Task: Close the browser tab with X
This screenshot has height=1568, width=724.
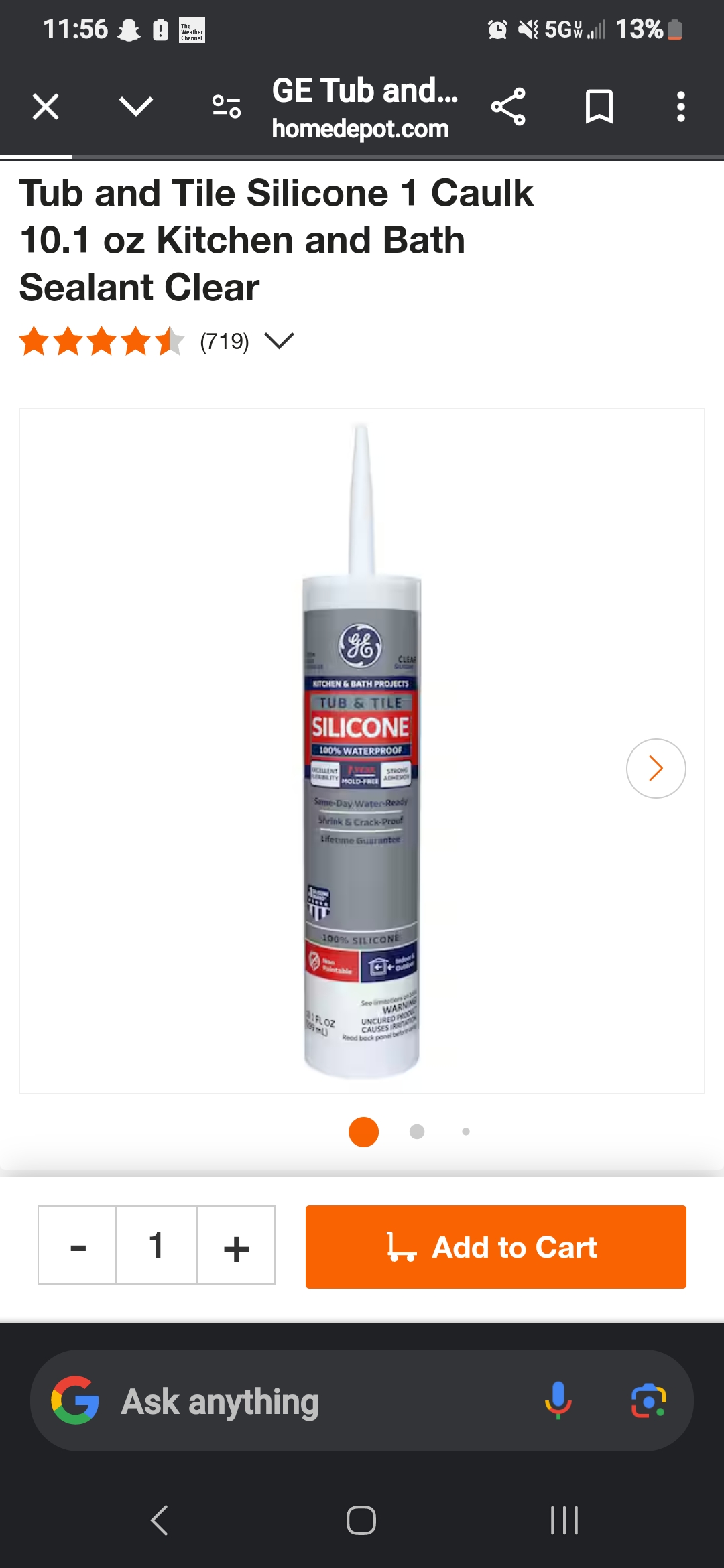Action: 46,107
